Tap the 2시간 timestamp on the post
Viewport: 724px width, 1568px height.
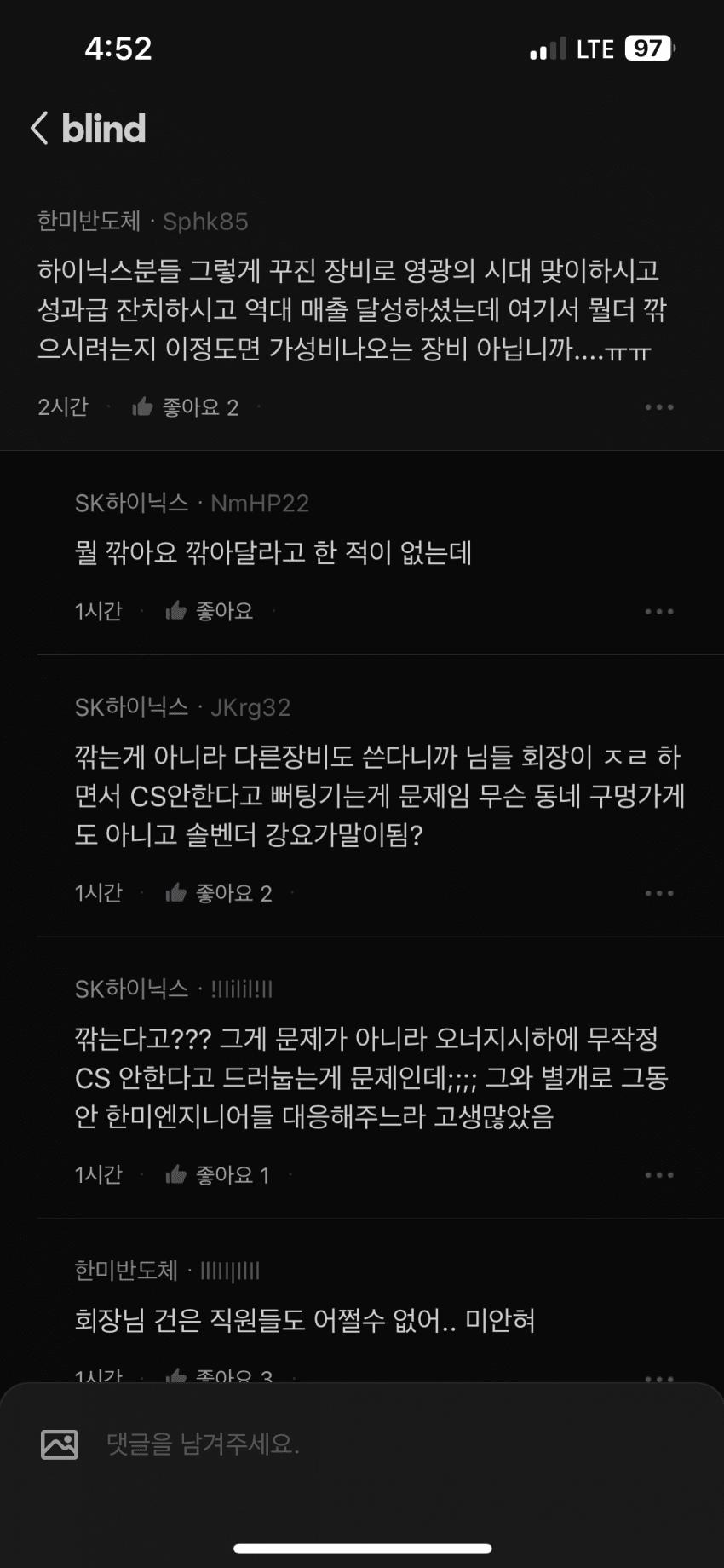point(64,406)
